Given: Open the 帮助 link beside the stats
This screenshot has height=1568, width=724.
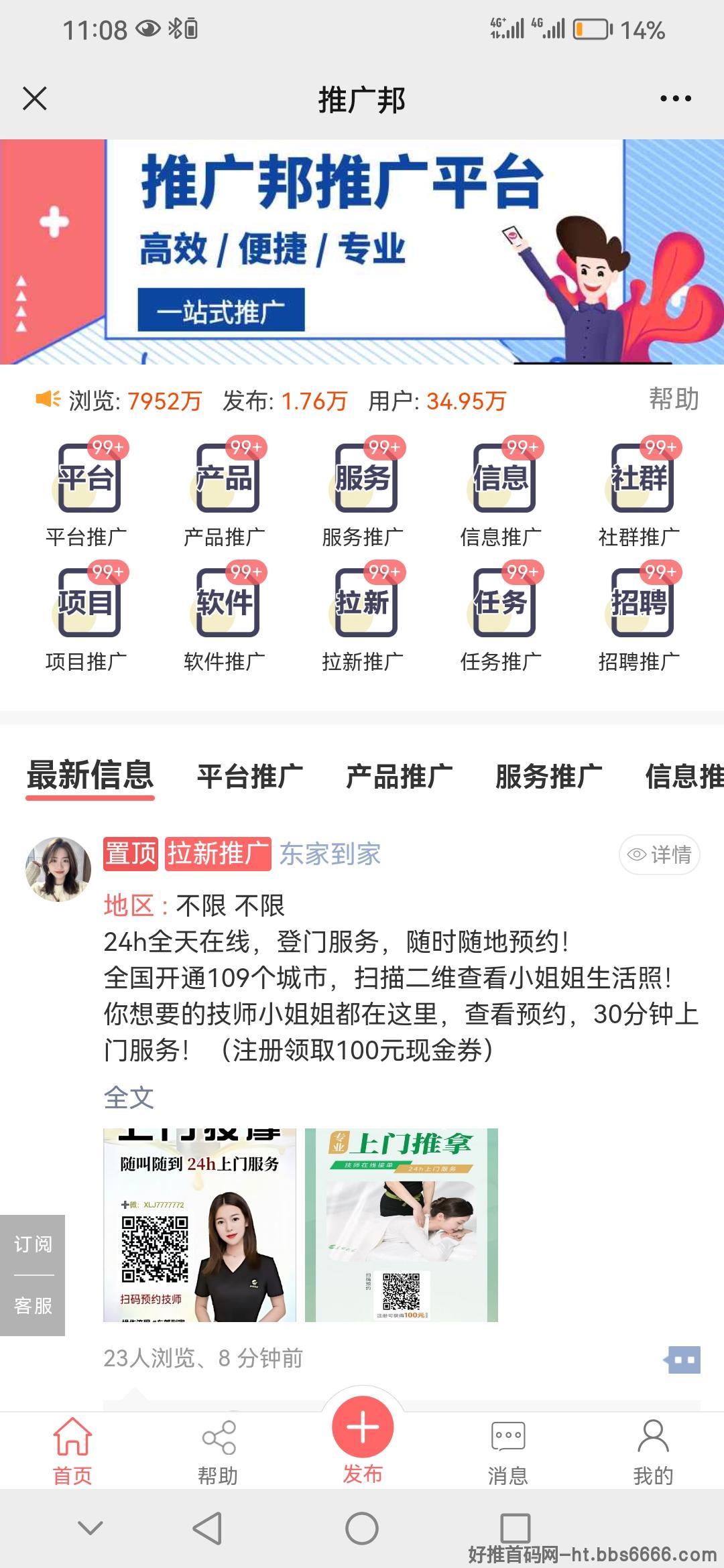Looking at the screenshot, I should [x=674, y=399].
